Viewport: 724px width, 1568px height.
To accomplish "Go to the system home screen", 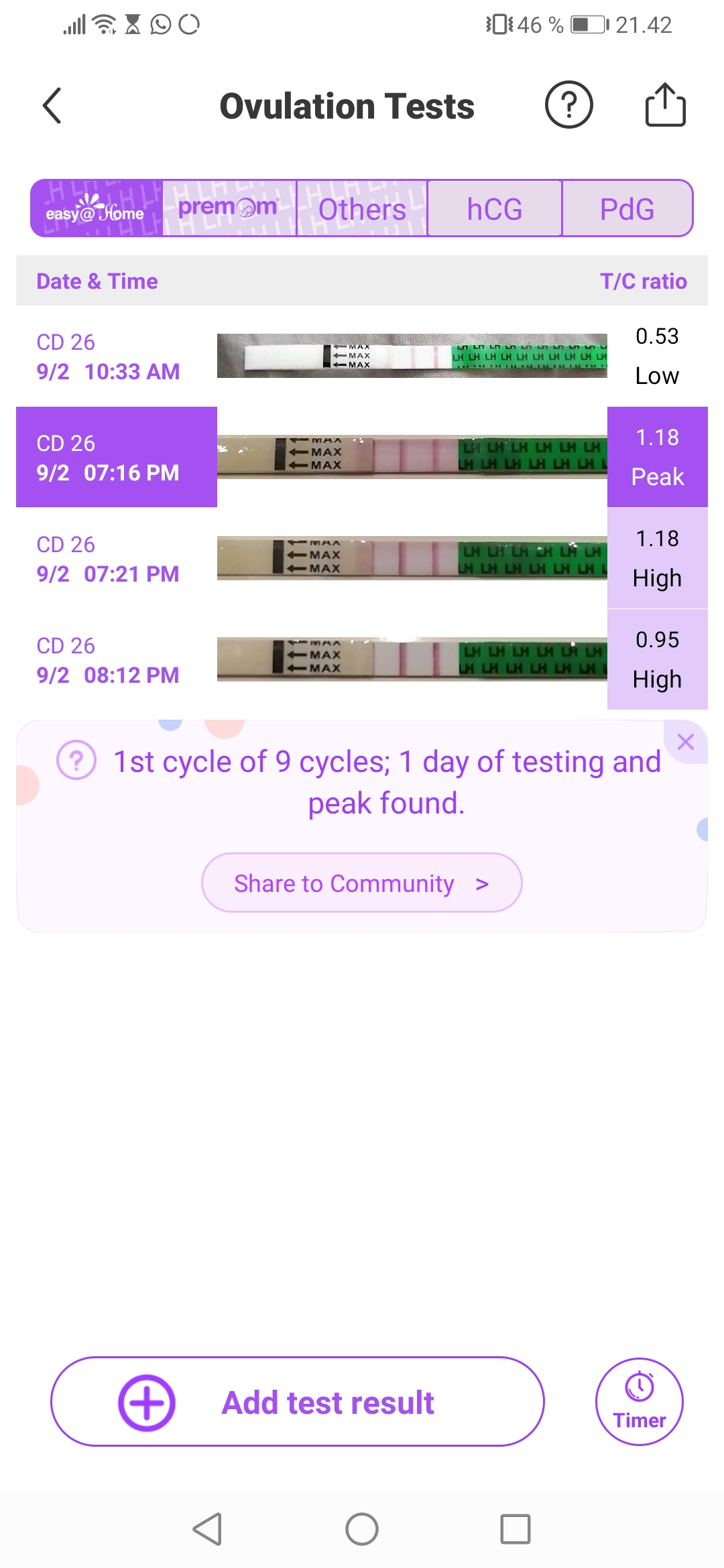I will [x=362, y=1530].
